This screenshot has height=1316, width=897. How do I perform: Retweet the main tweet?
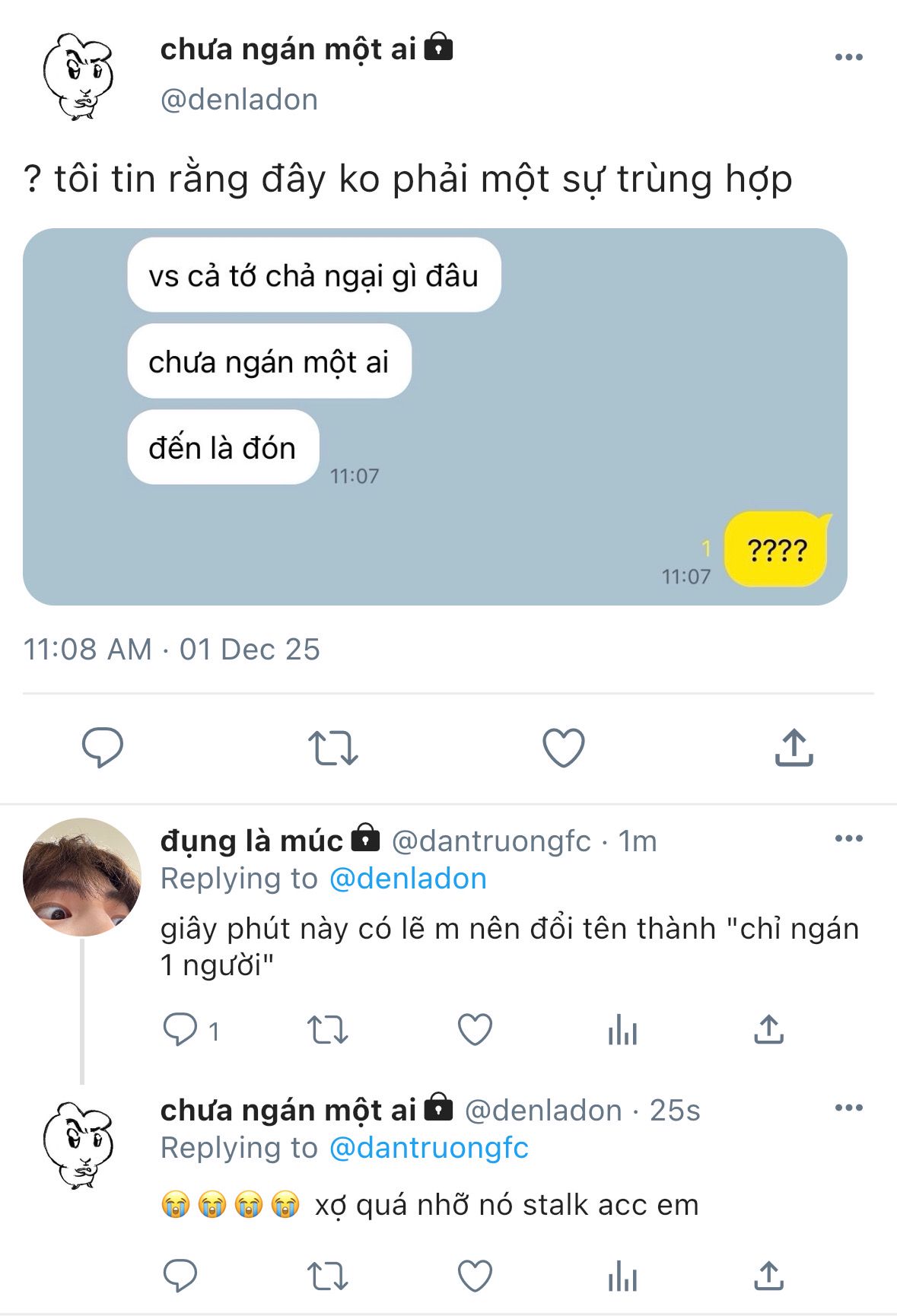click(332, 747)
